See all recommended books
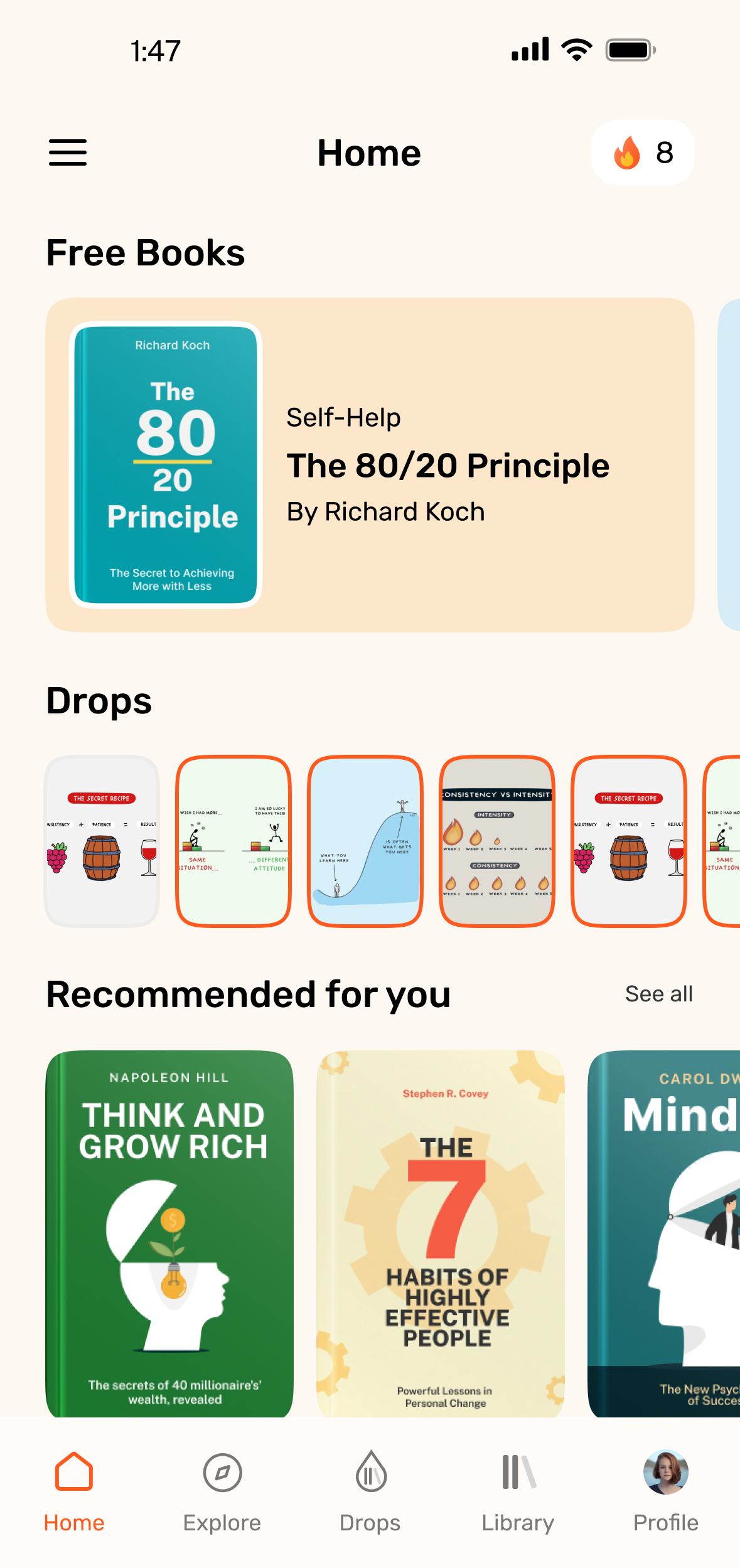740x1568 pixels. click(658, 994)
